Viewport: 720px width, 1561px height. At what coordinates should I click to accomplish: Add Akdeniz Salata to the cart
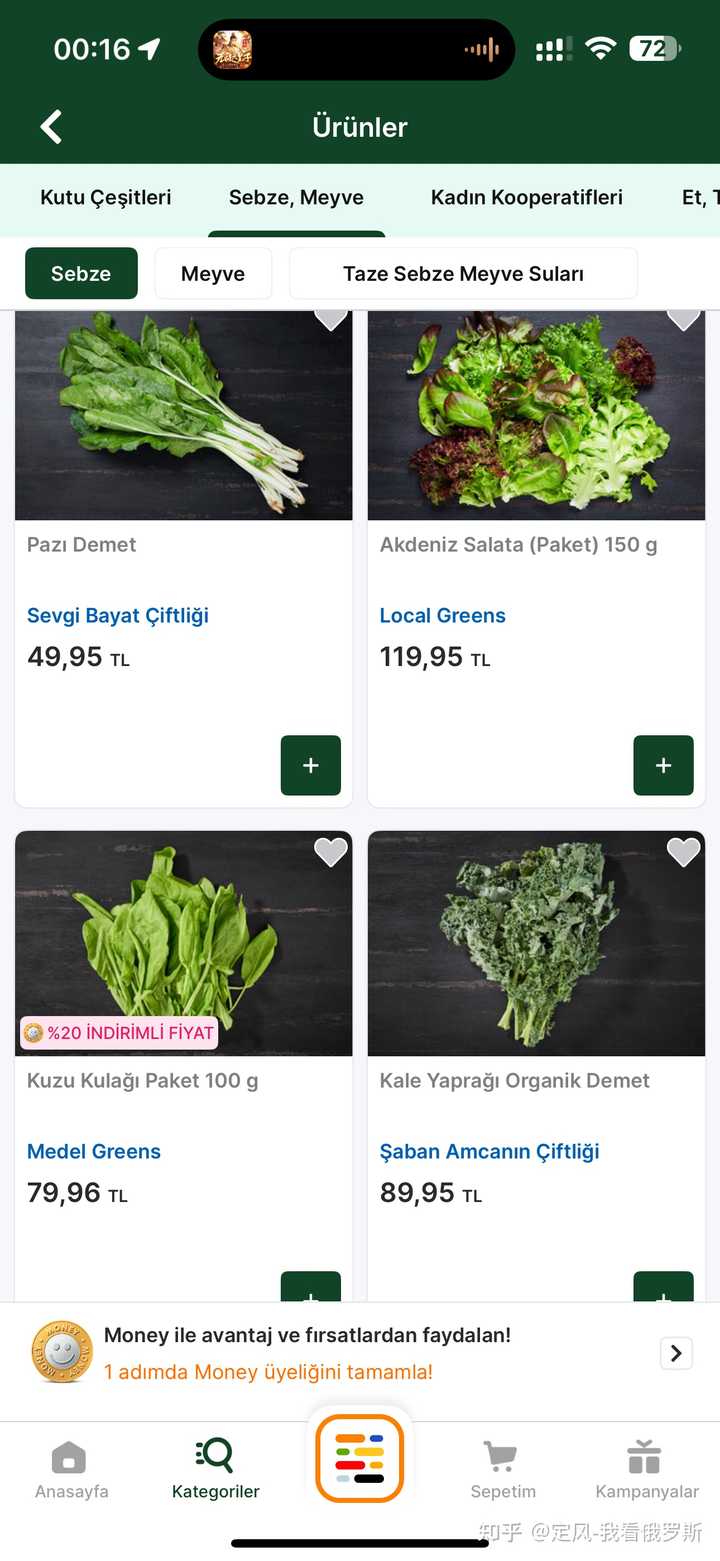tap(663, 765)
